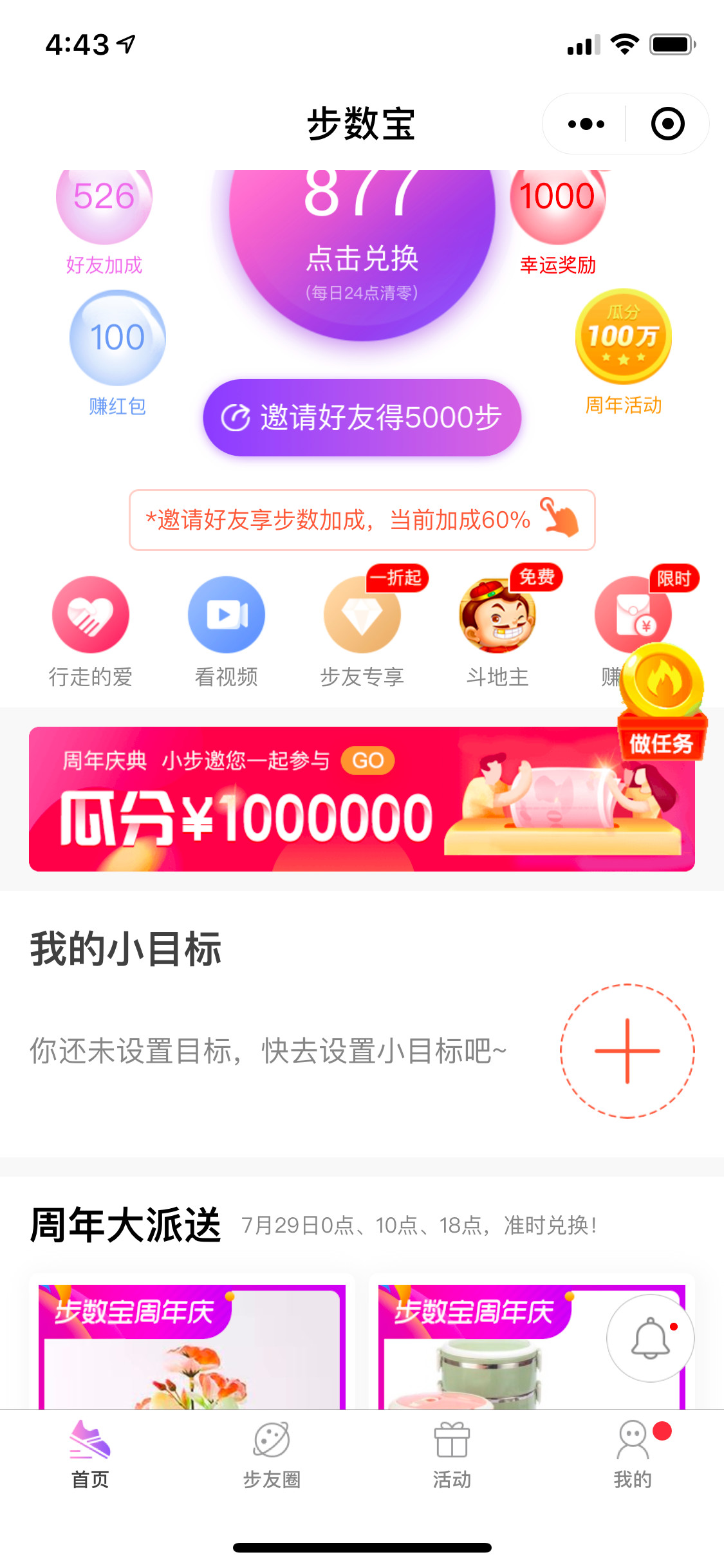Screen dimensions: 724x1568
Task: Open the 周年活动 gold coin
Action: pos(623,337)
